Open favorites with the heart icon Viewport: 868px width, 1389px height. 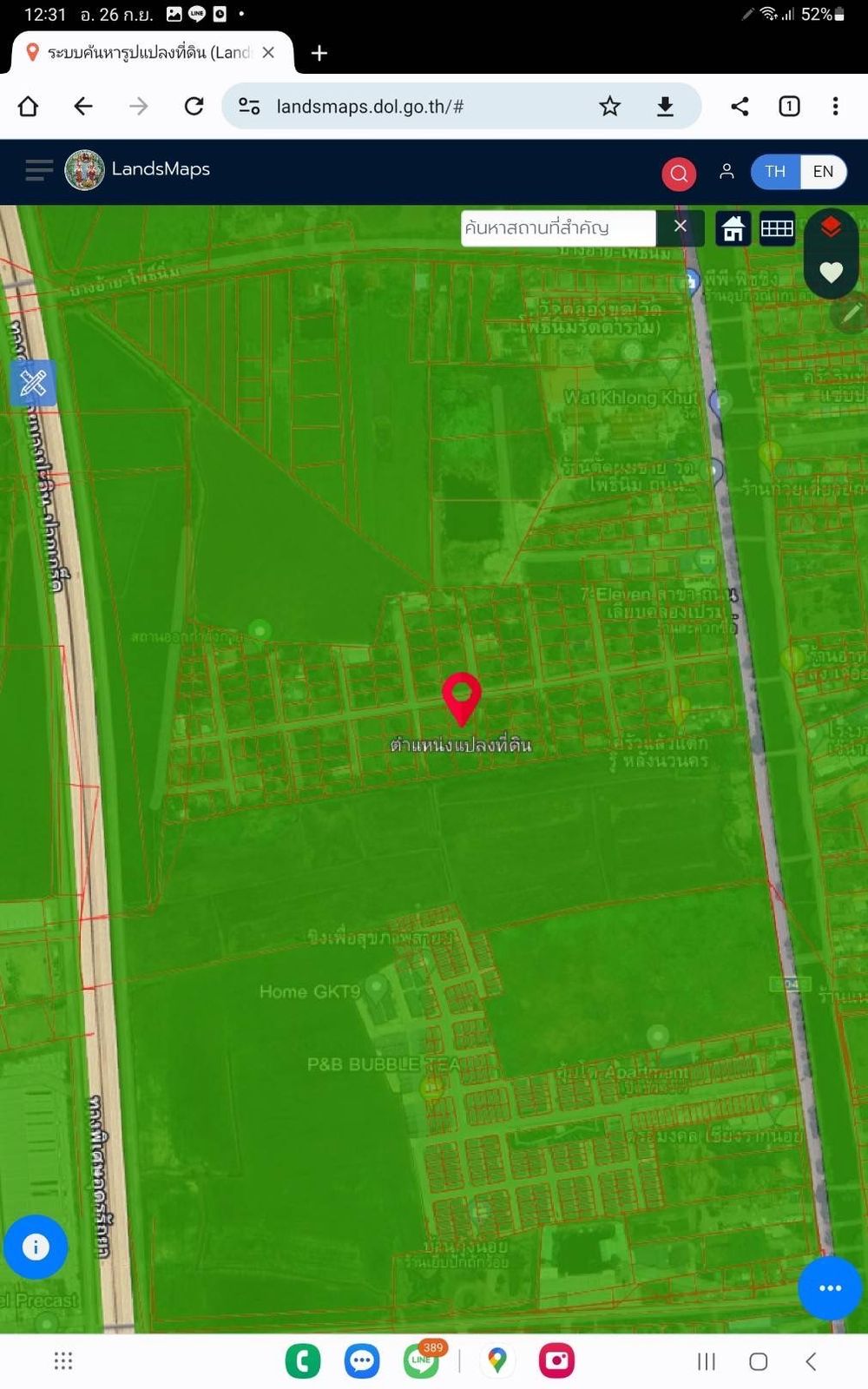pyautogui.click(x=831, y=273)
